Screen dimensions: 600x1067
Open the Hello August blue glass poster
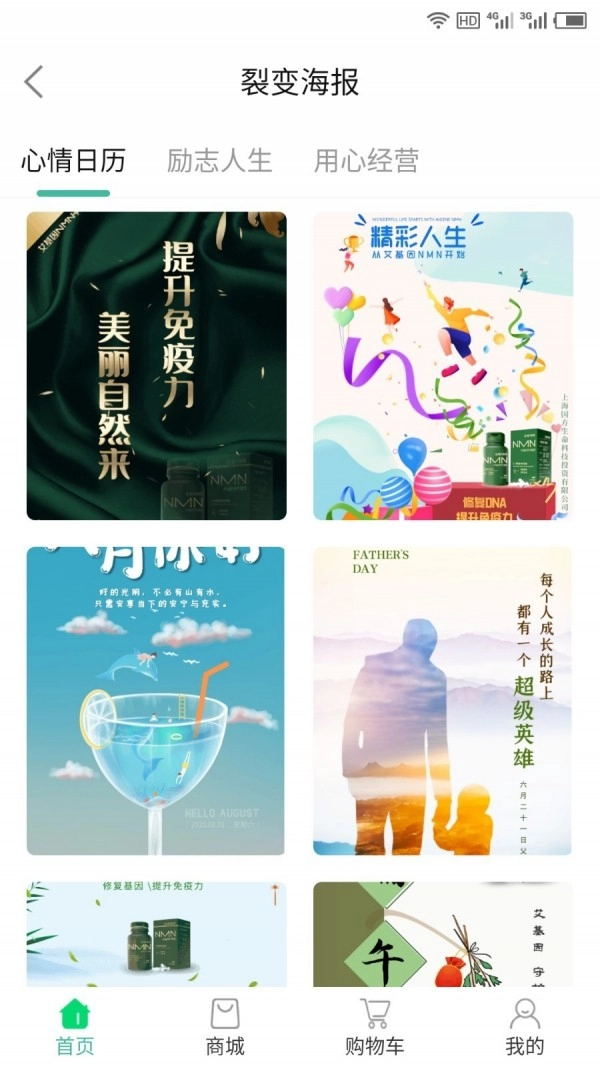tap(157, 701)
